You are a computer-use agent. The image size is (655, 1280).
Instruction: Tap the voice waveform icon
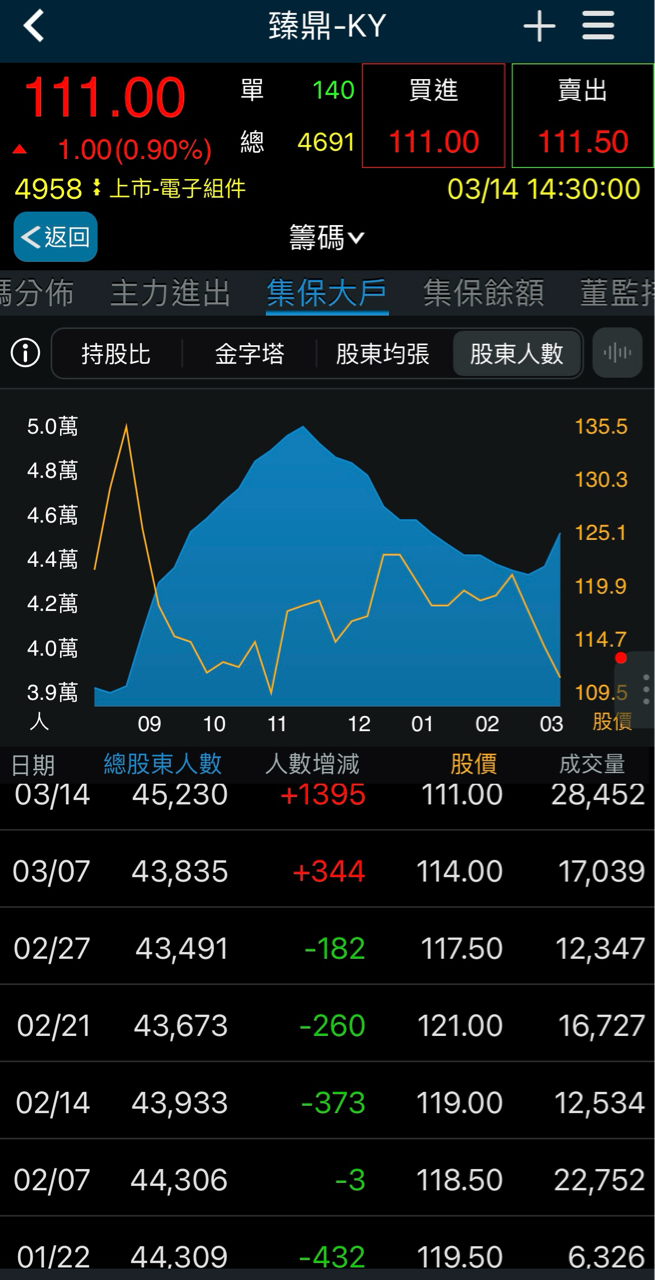pos(617,353)
